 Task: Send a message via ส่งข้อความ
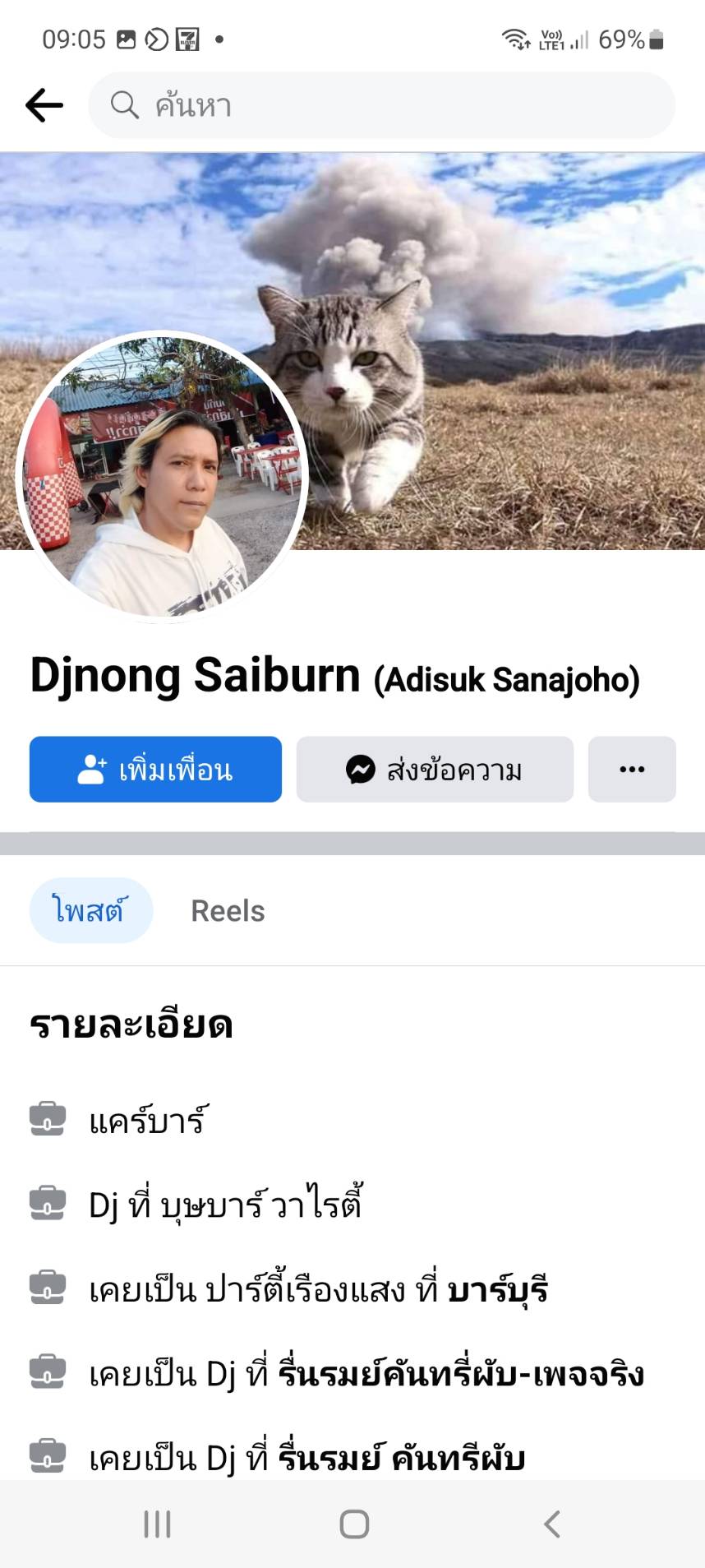pyautogui.click(x=435, y=770)
